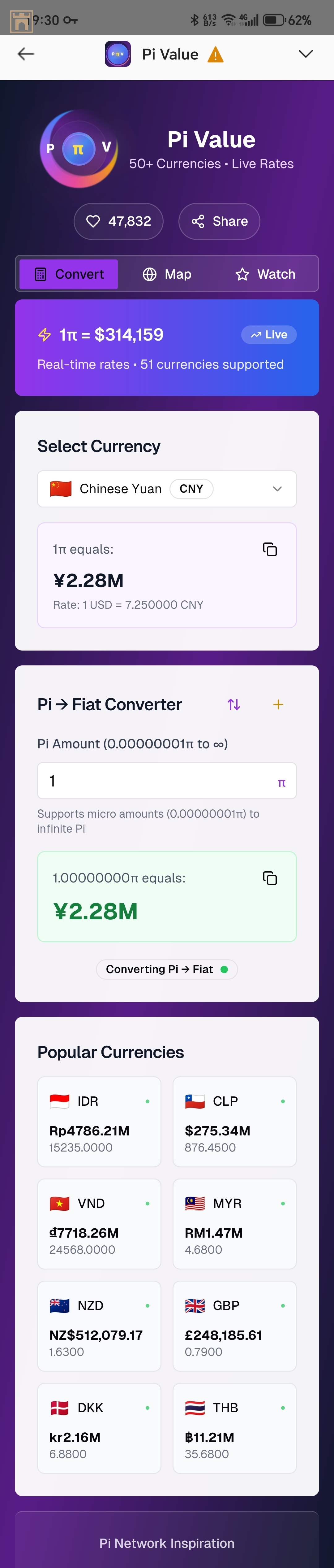
Task: Select the IDR currency card
Action: (x=99, y=1121)
